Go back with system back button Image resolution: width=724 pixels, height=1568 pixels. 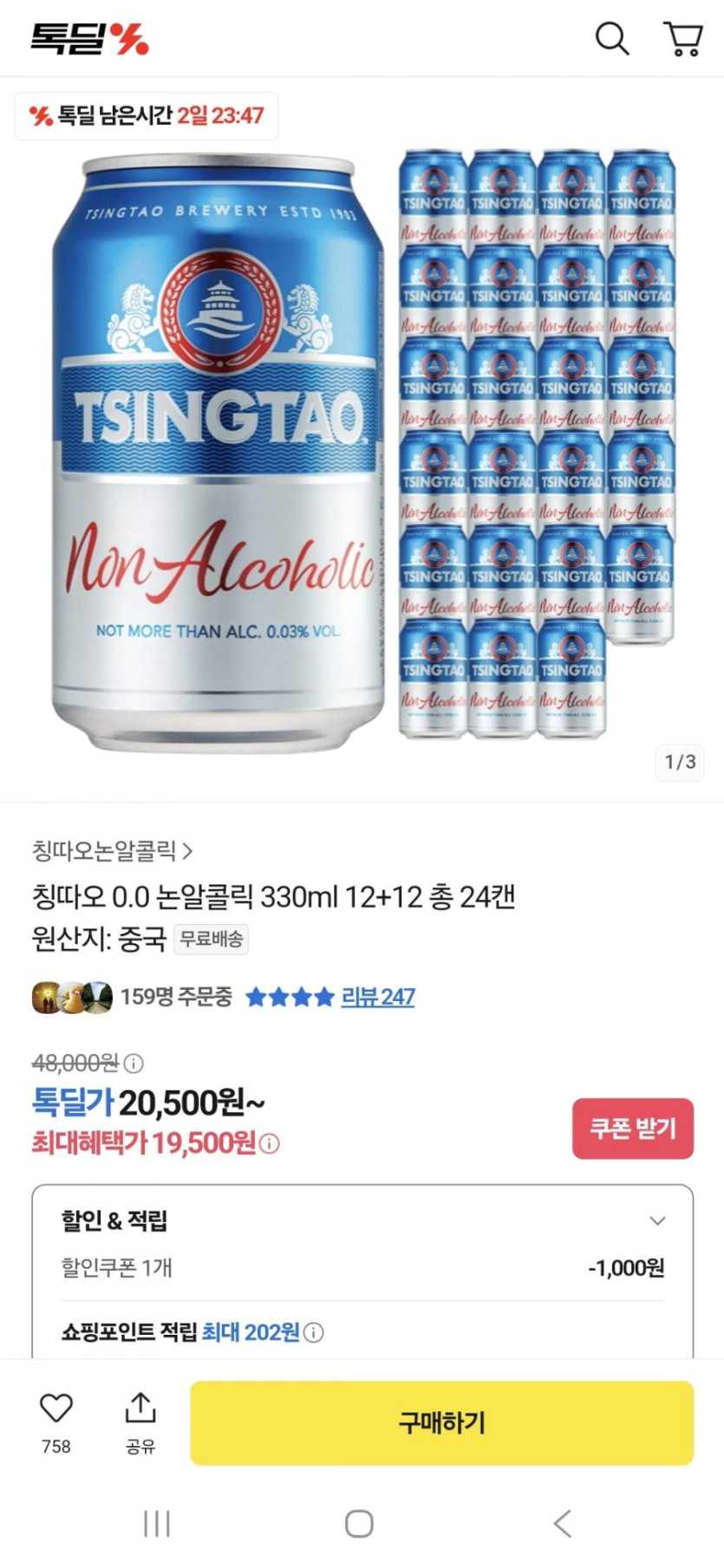563,1523
